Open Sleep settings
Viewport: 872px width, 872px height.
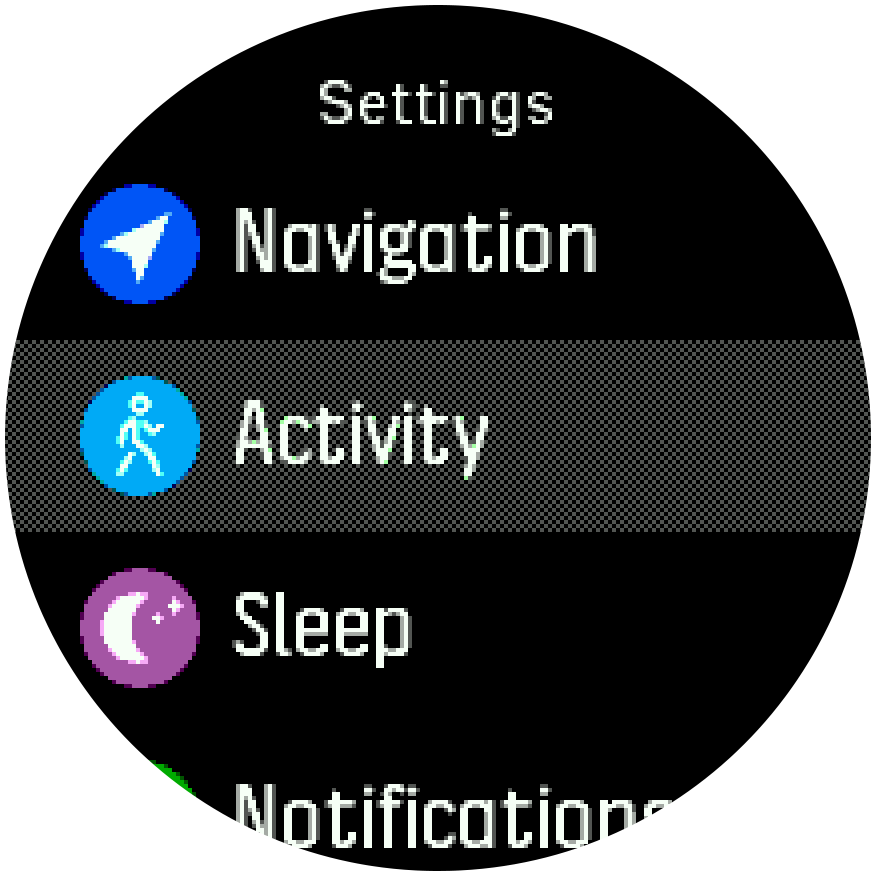322,628
